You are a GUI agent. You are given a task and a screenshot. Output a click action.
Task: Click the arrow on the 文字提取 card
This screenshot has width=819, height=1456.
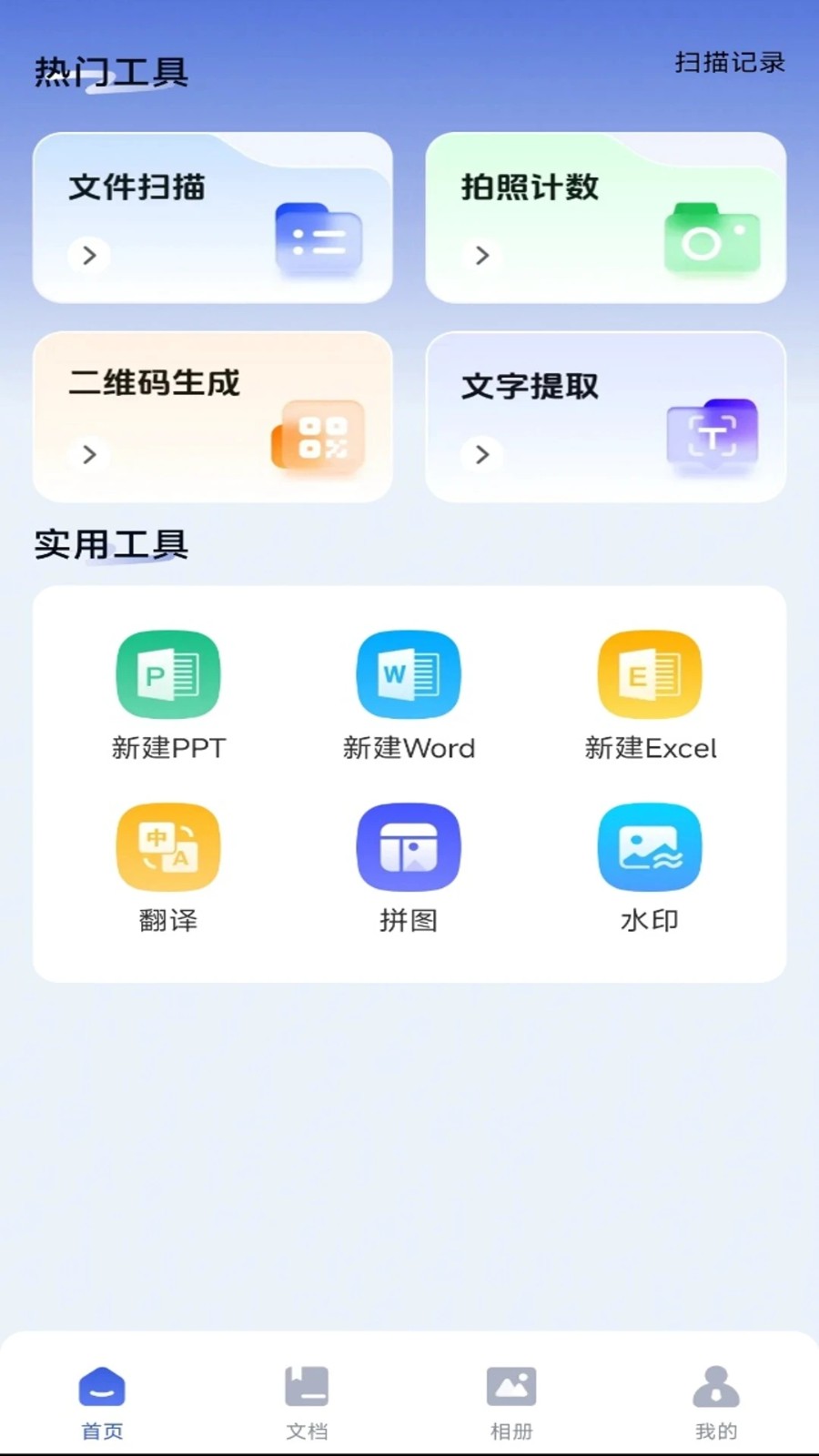482,455
